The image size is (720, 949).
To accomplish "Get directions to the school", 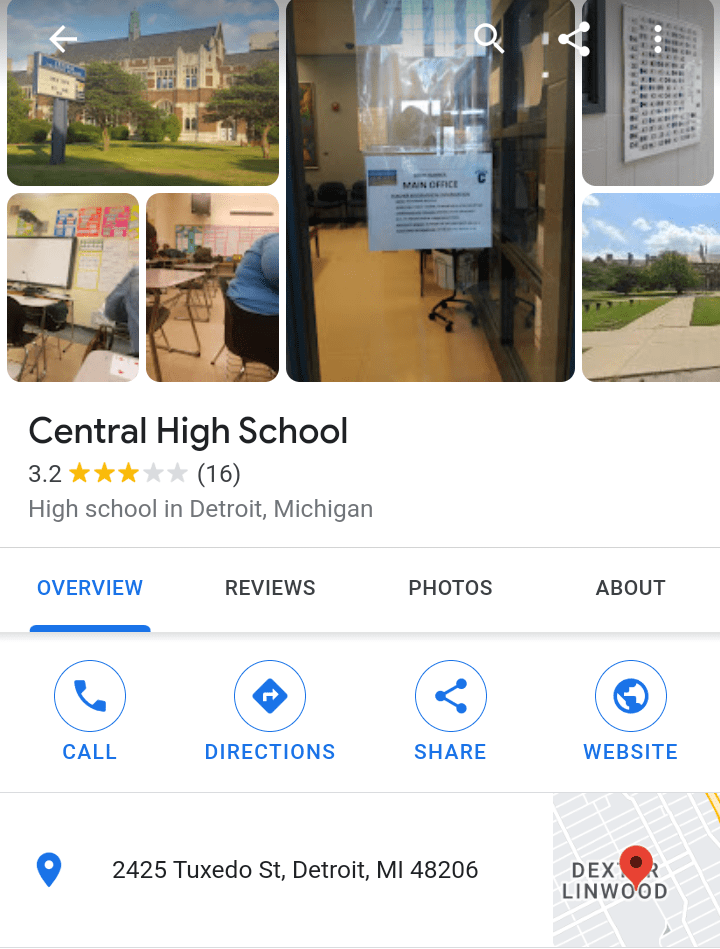I will (x=270, y=712).
